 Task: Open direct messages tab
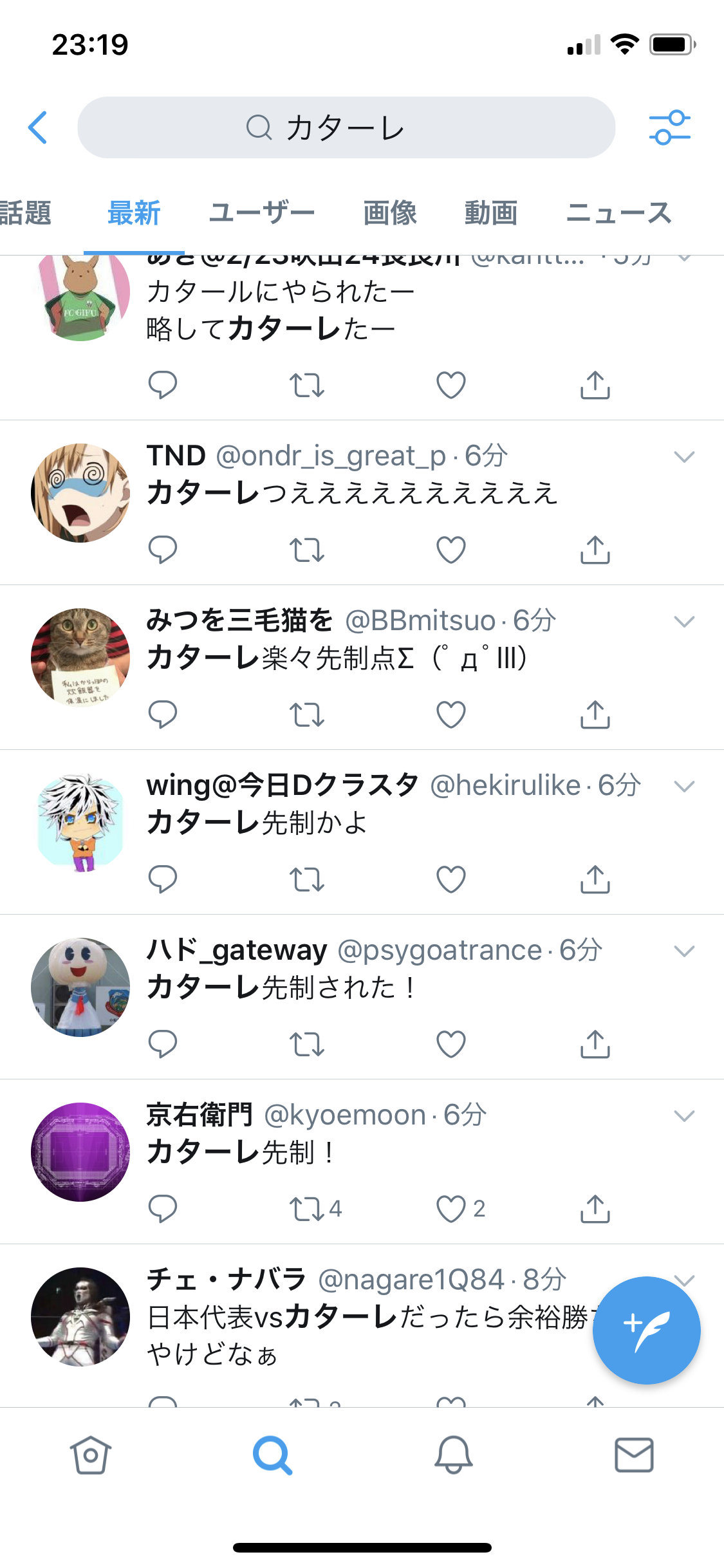tap(634, 1455)
